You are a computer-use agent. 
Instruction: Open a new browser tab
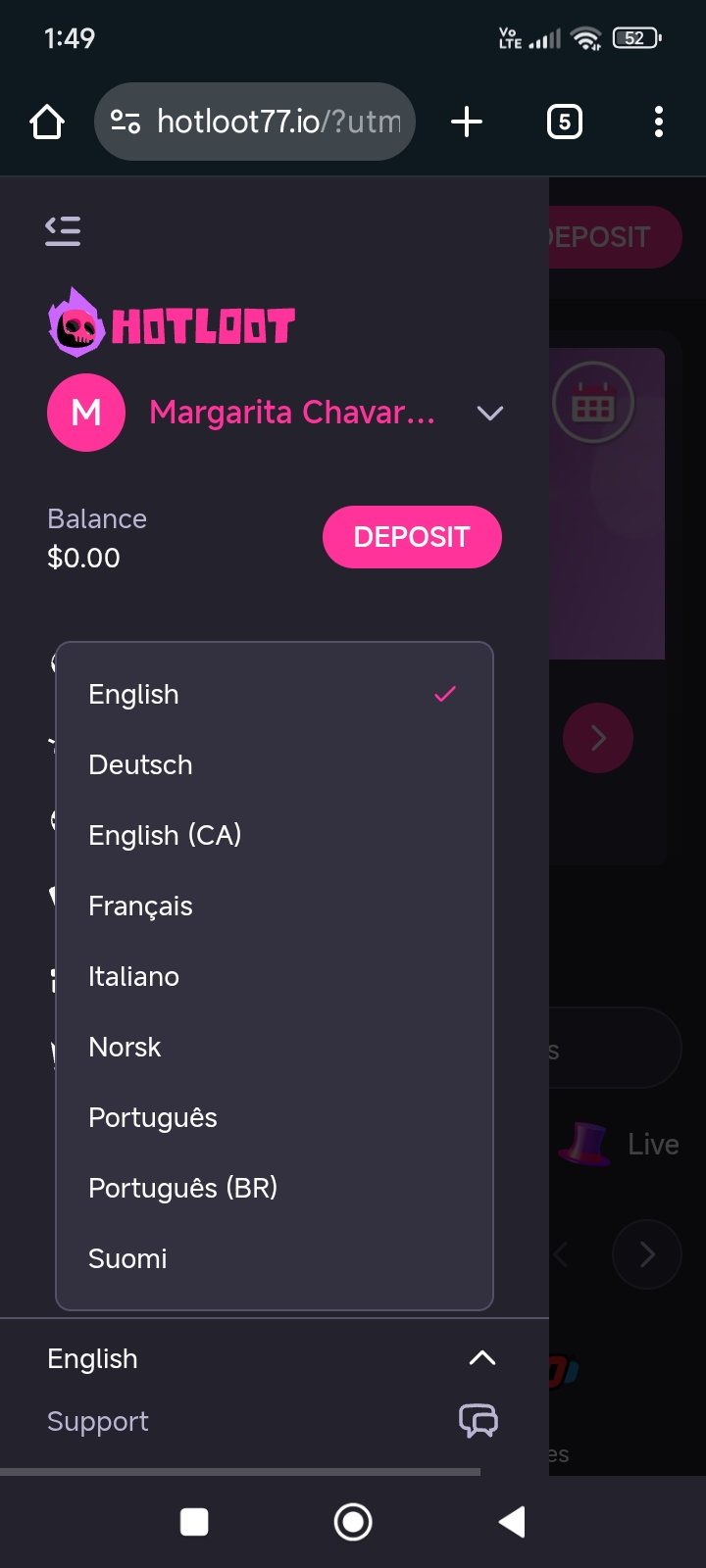[467, 122]
